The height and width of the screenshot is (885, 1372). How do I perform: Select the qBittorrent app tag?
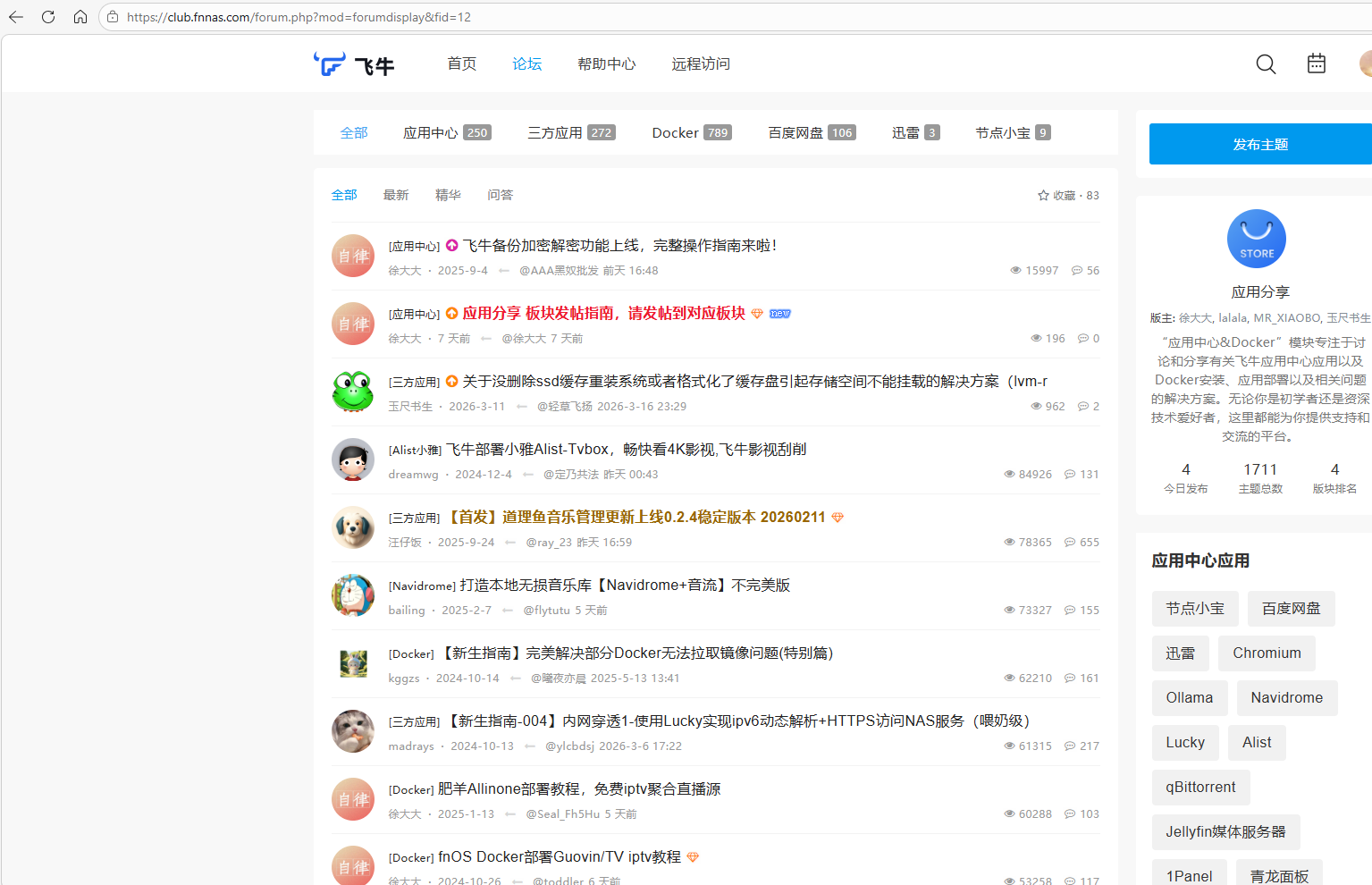pos(1199,787)
